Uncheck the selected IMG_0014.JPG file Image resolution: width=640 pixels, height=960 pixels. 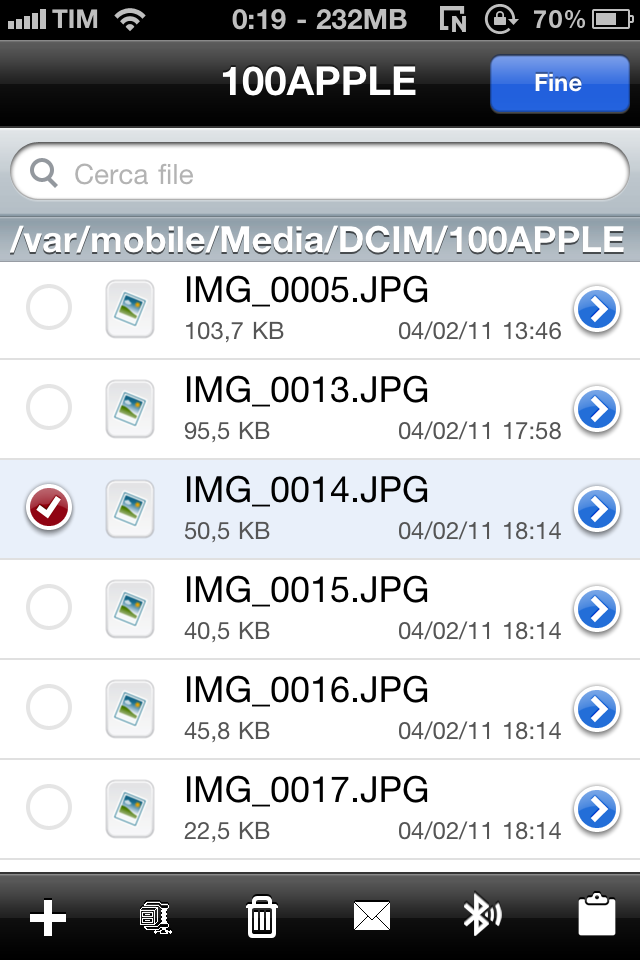(48, 508)
